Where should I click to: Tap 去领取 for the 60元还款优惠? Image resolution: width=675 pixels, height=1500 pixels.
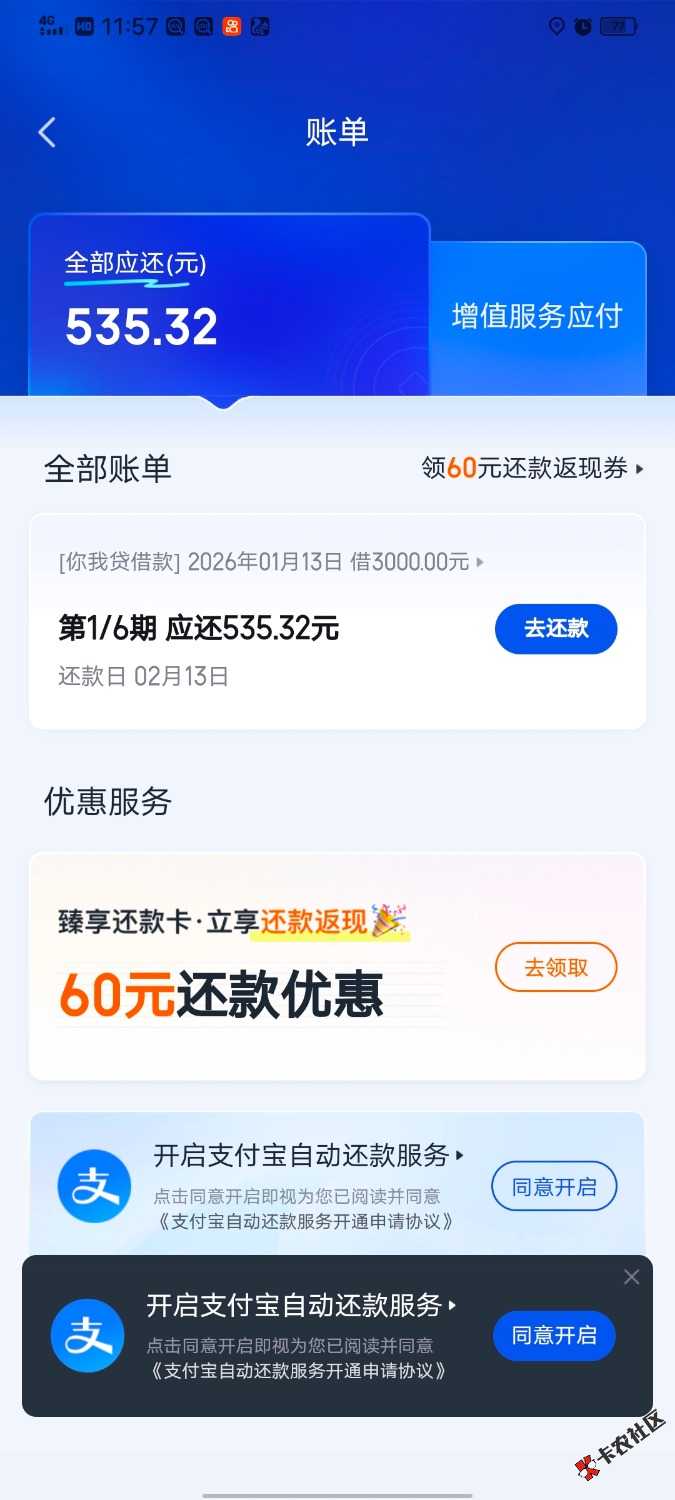pyautogui.click(x=555, y=967)
